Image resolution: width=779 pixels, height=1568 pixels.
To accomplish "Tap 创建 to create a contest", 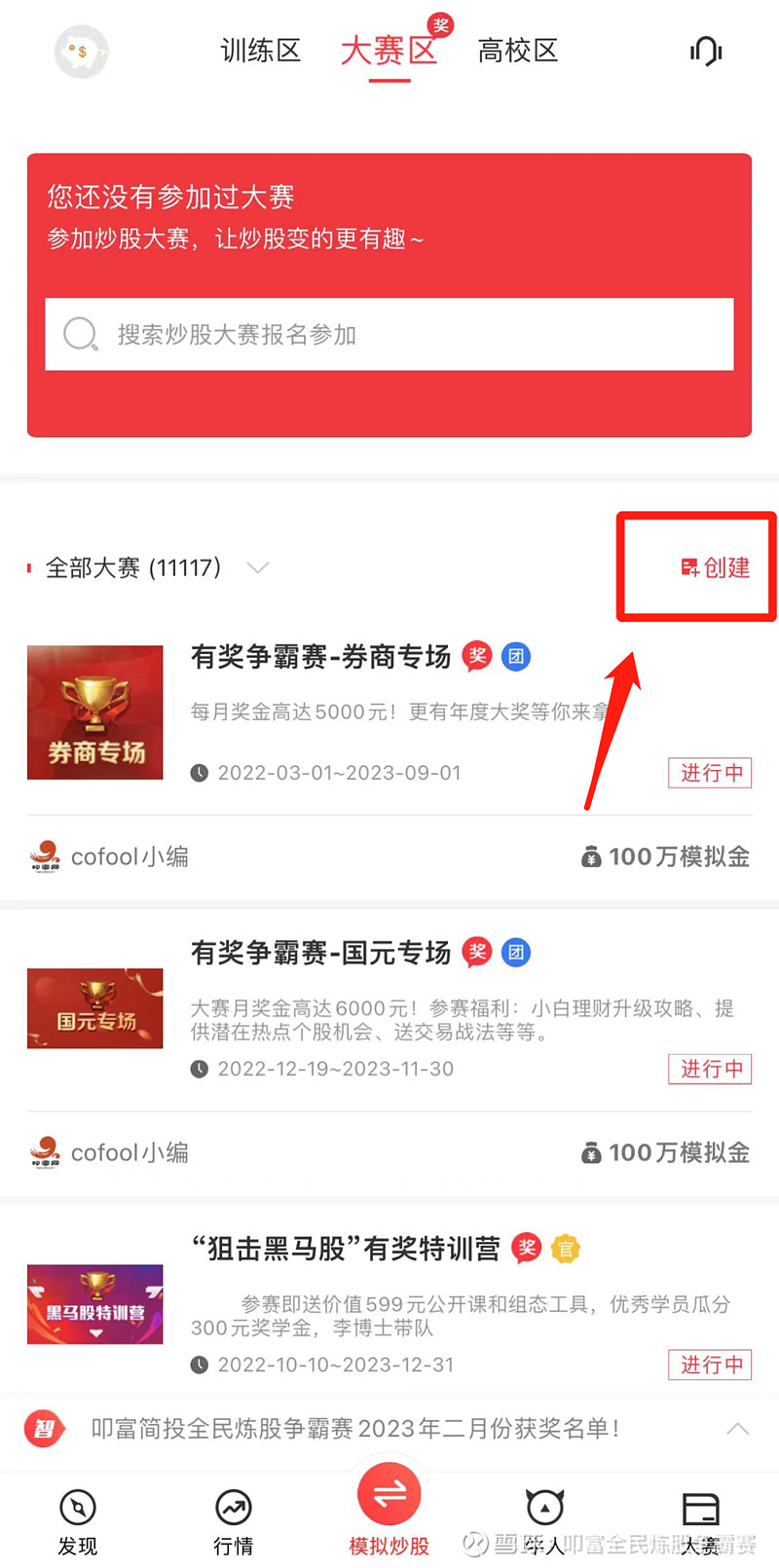I will coord(716,567).
